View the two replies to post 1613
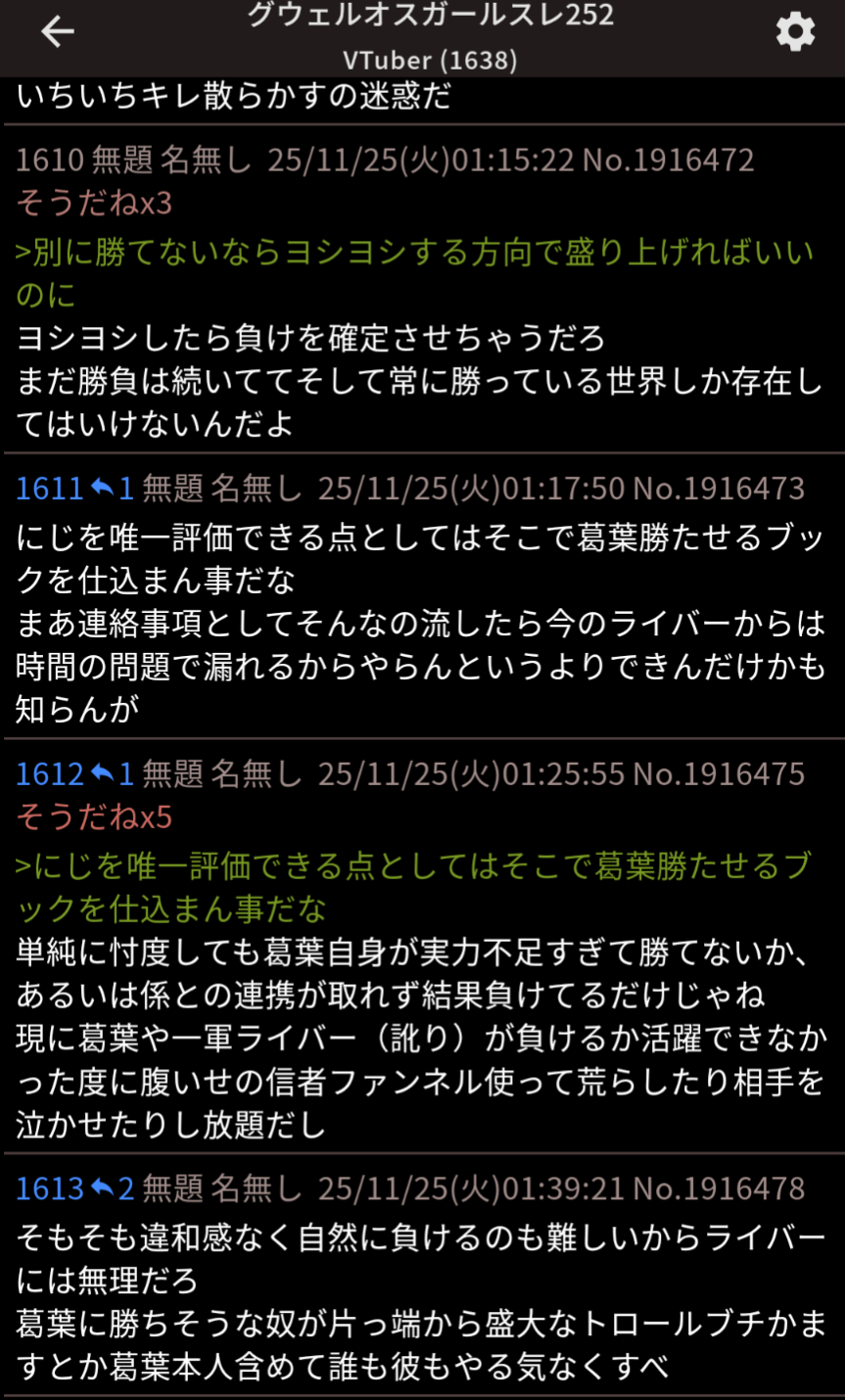845x1400 pixels. [113, 1189]
